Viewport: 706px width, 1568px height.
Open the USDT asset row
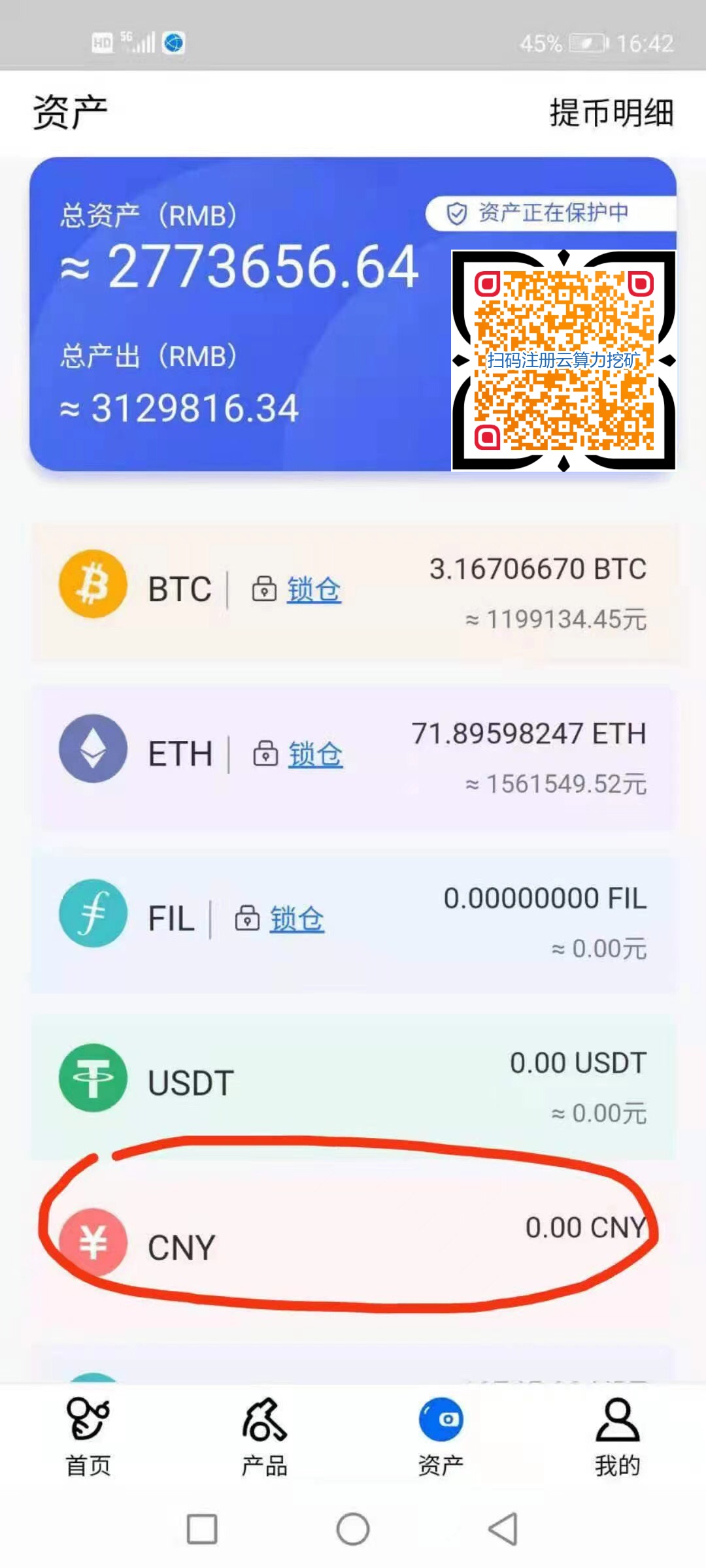click(353, 1083)
